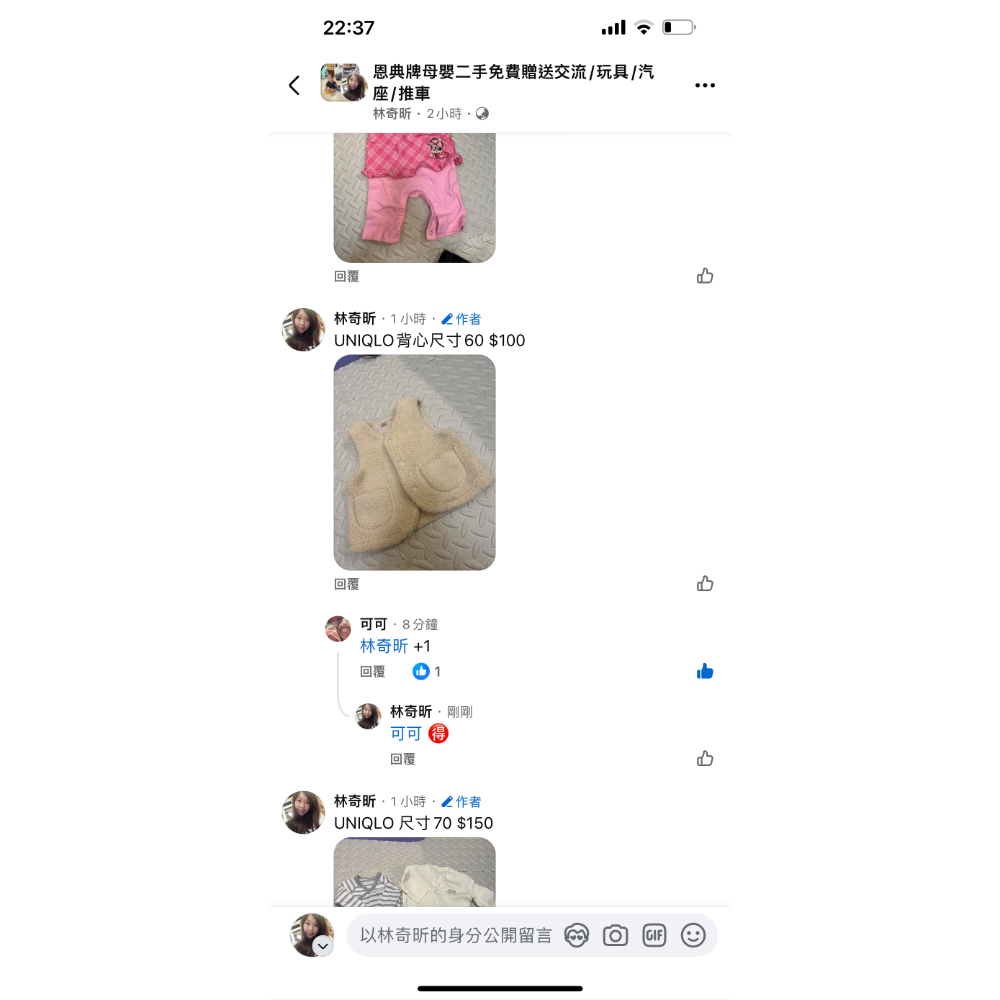Image resolution: width=1000 pixels, height=1000 pixels.
Task: Like the pink romper photo comment
Action: pos(705,276)
